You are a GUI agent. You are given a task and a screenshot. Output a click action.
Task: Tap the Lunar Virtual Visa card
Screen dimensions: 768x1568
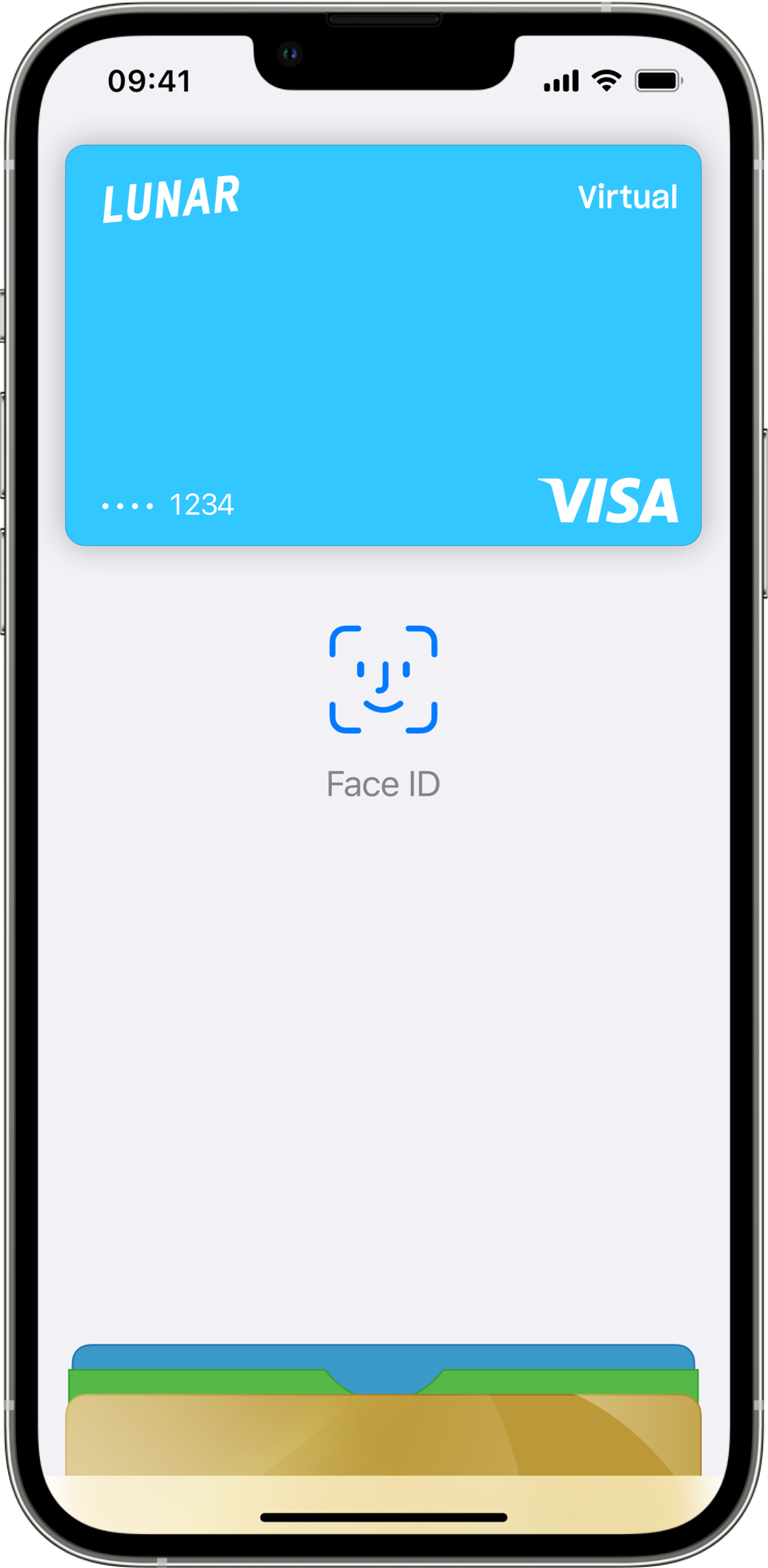[x=383, y=345]
